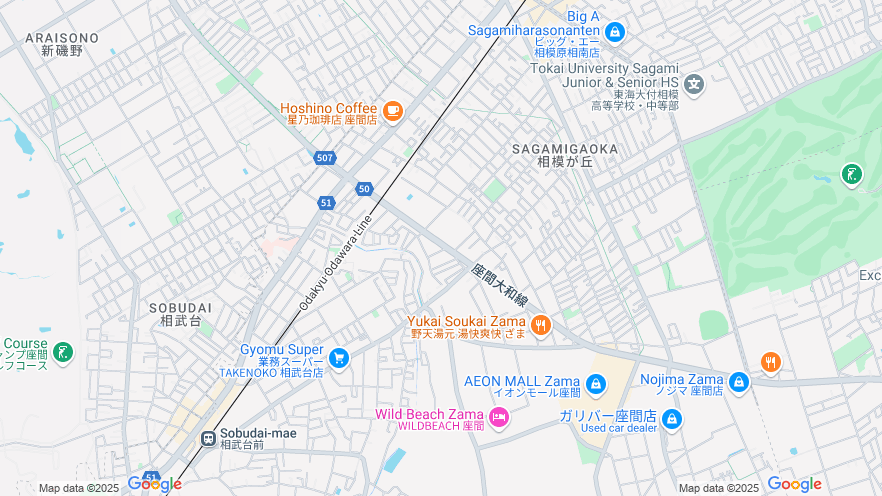Select the AEON MALL Zama marker
The width and height of the screenshot is (882, 496).
[x=596, y=384]
